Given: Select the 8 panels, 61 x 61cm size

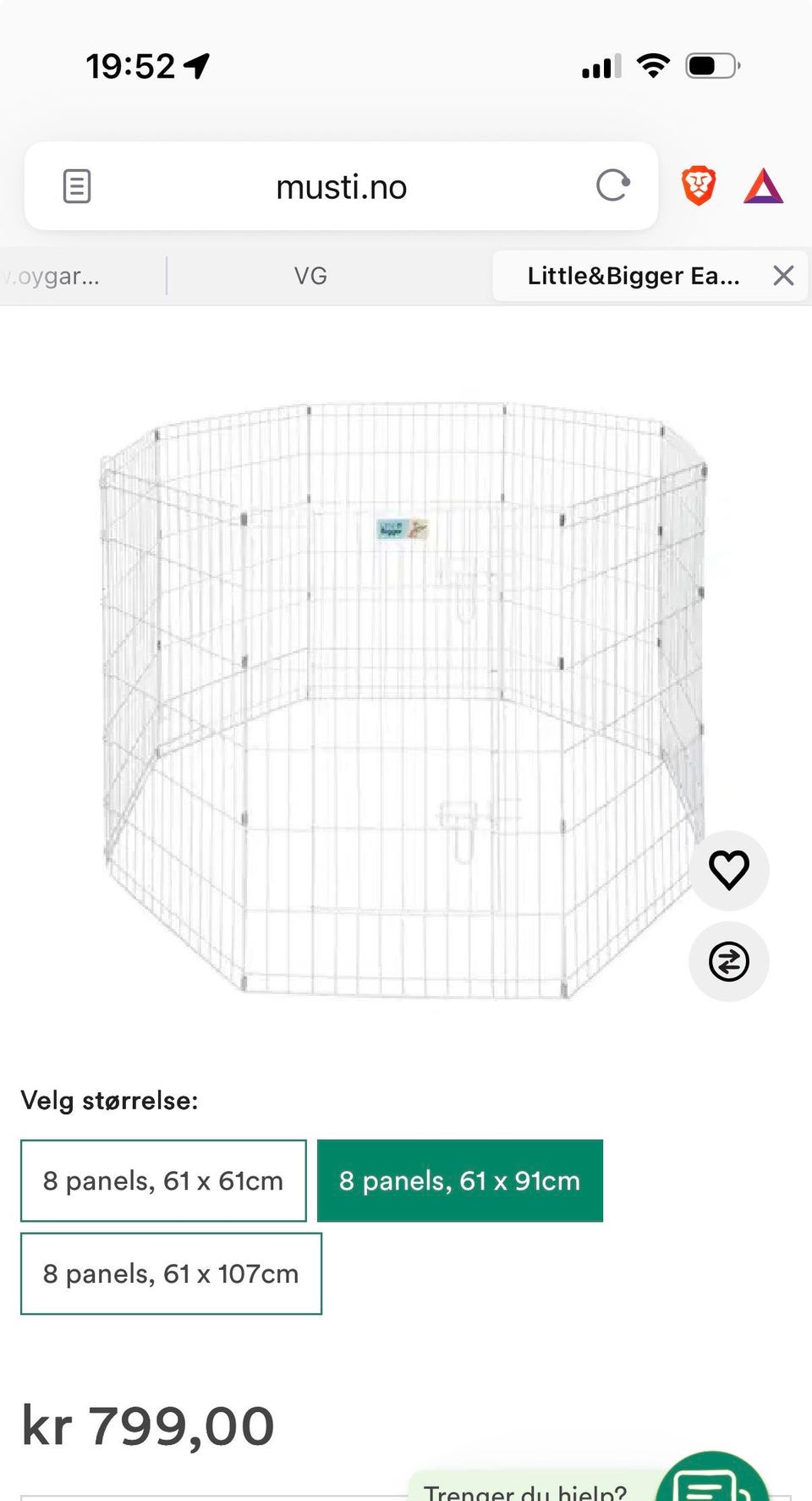Looking at the screenshot, I should tap(163, 1181).
